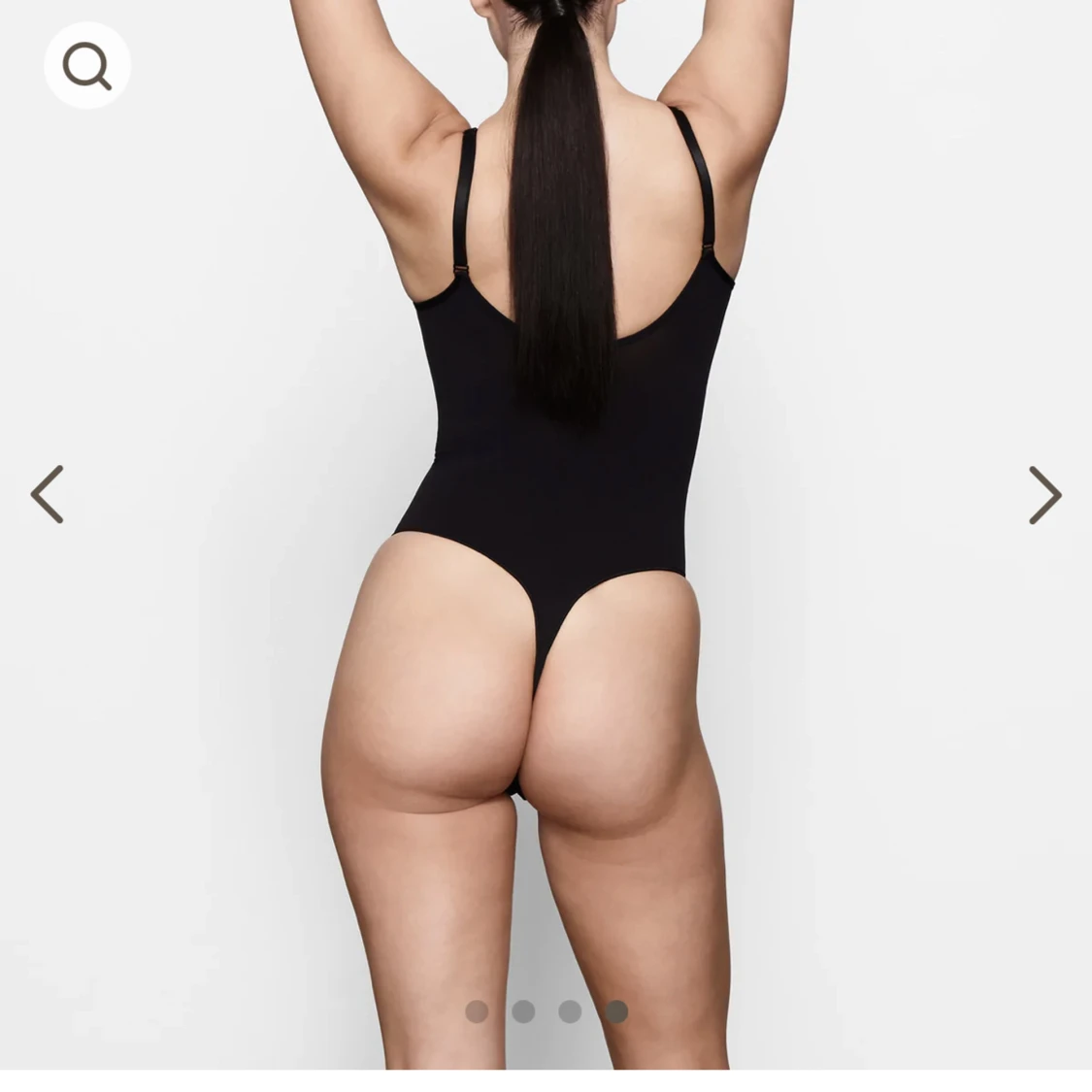Select the fourth page indicator dot
The image size is (1092, 1092).
[x=616, y=1011]
